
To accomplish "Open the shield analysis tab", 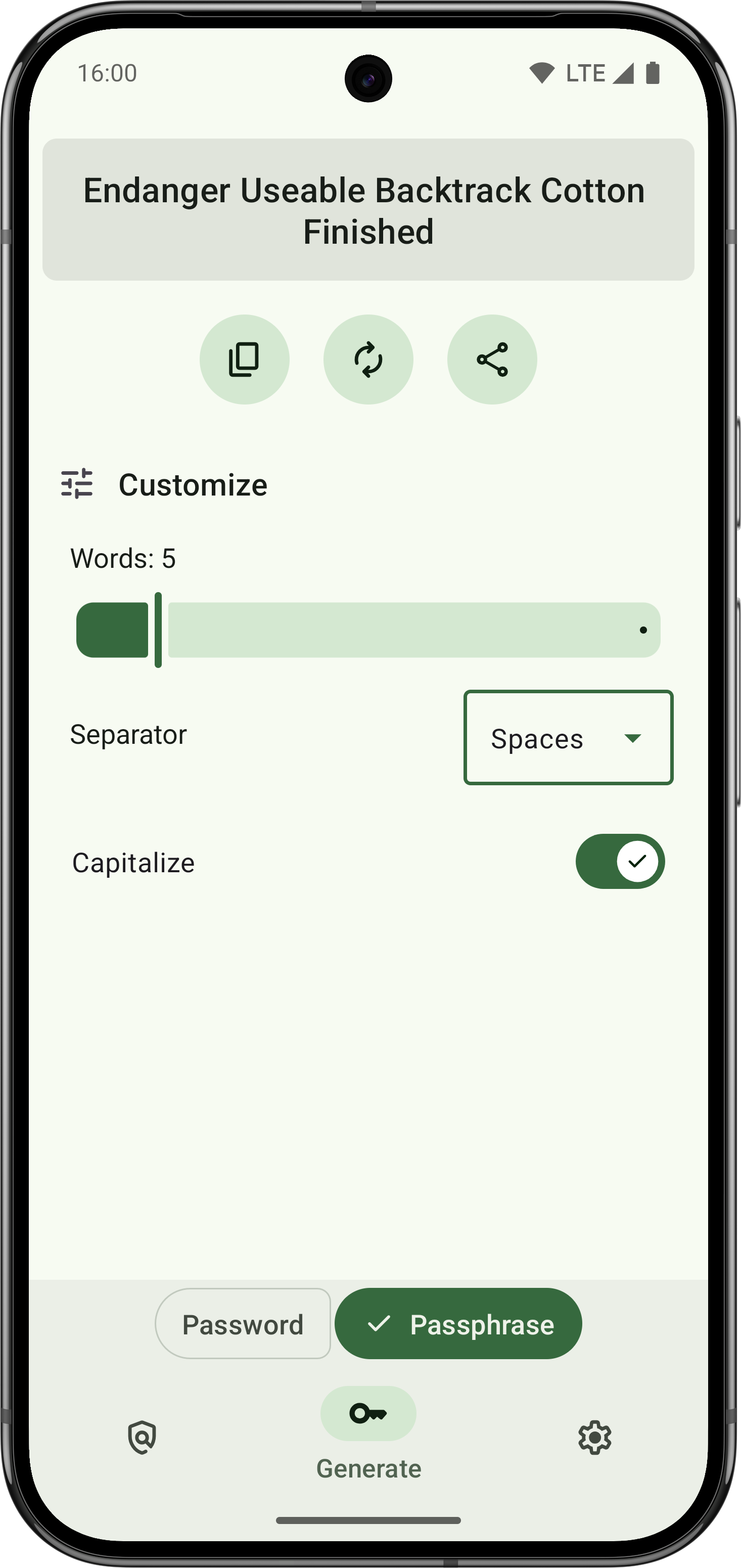I will [143, 1438].
